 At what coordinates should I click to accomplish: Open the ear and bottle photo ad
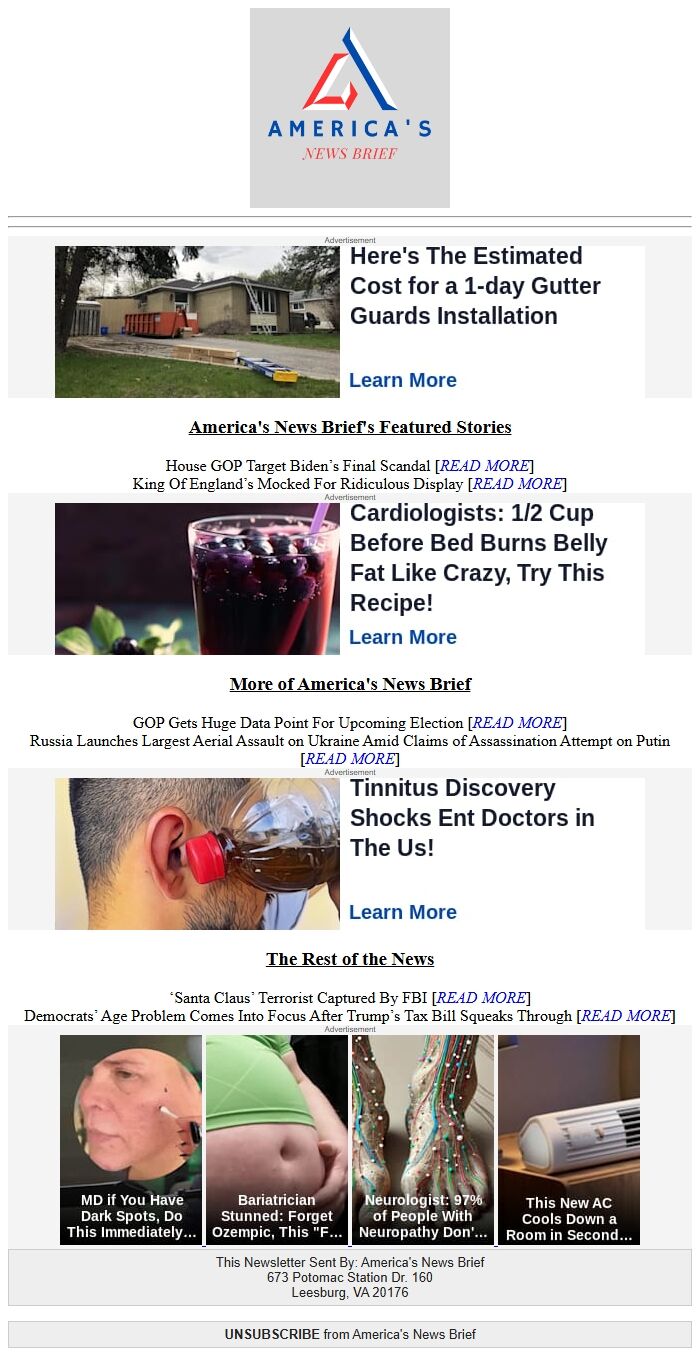coord(197,854)
